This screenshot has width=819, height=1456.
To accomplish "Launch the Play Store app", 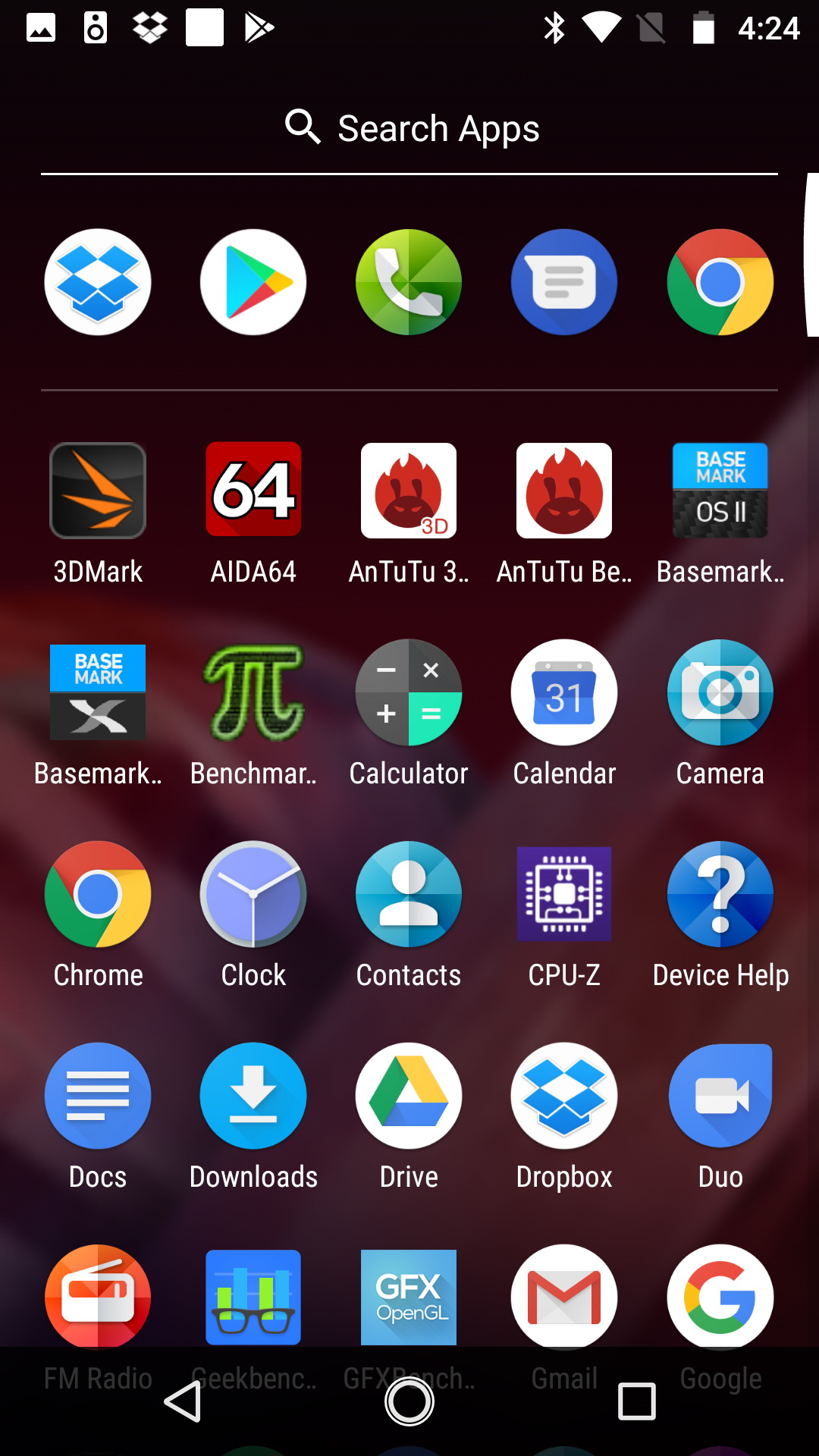I will (x=253, y=282).
